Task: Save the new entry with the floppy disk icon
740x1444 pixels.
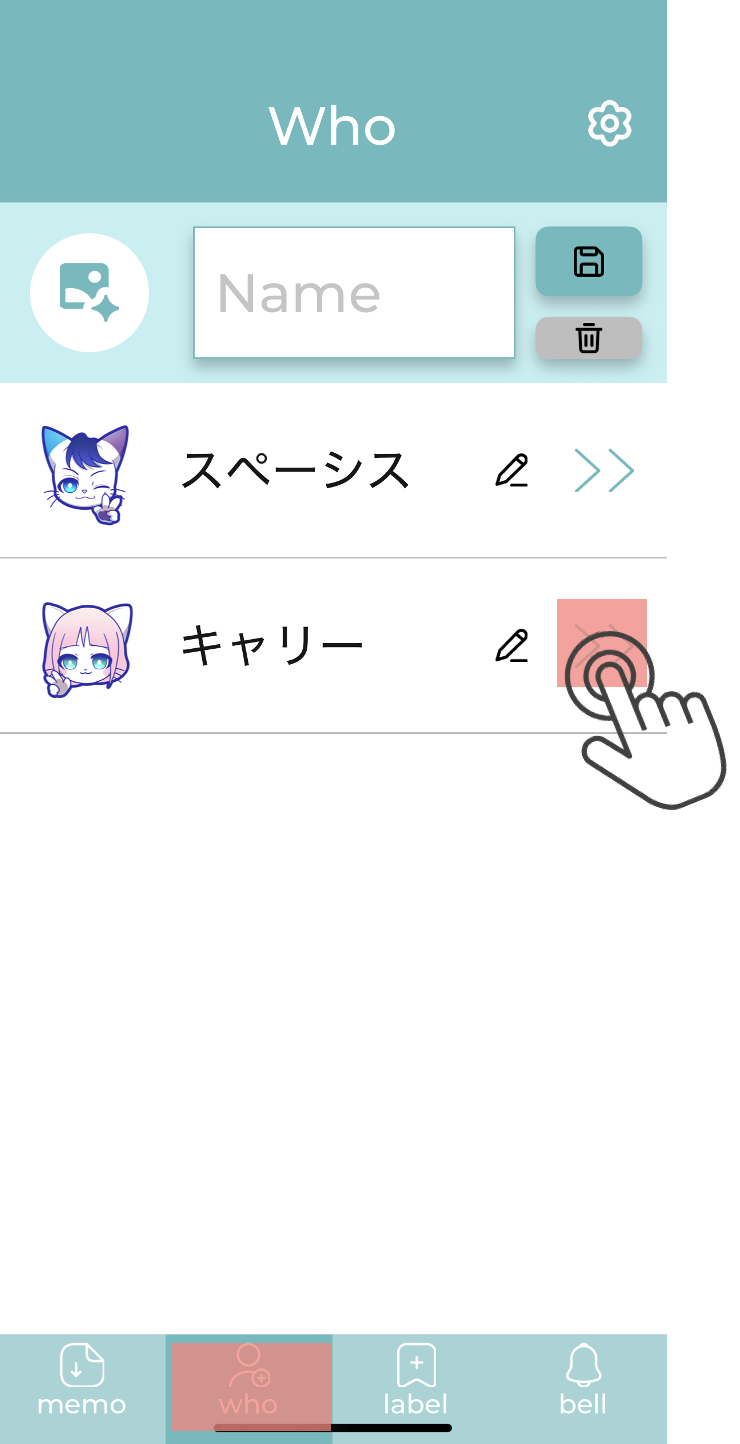Action: click(588, 261)
